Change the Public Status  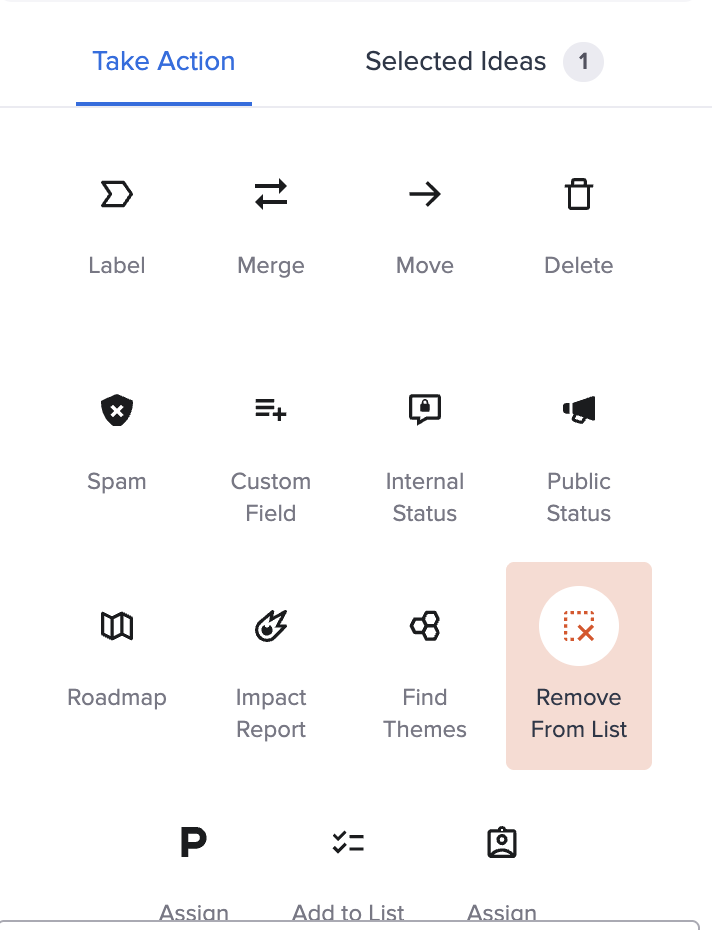pos(579,455)
